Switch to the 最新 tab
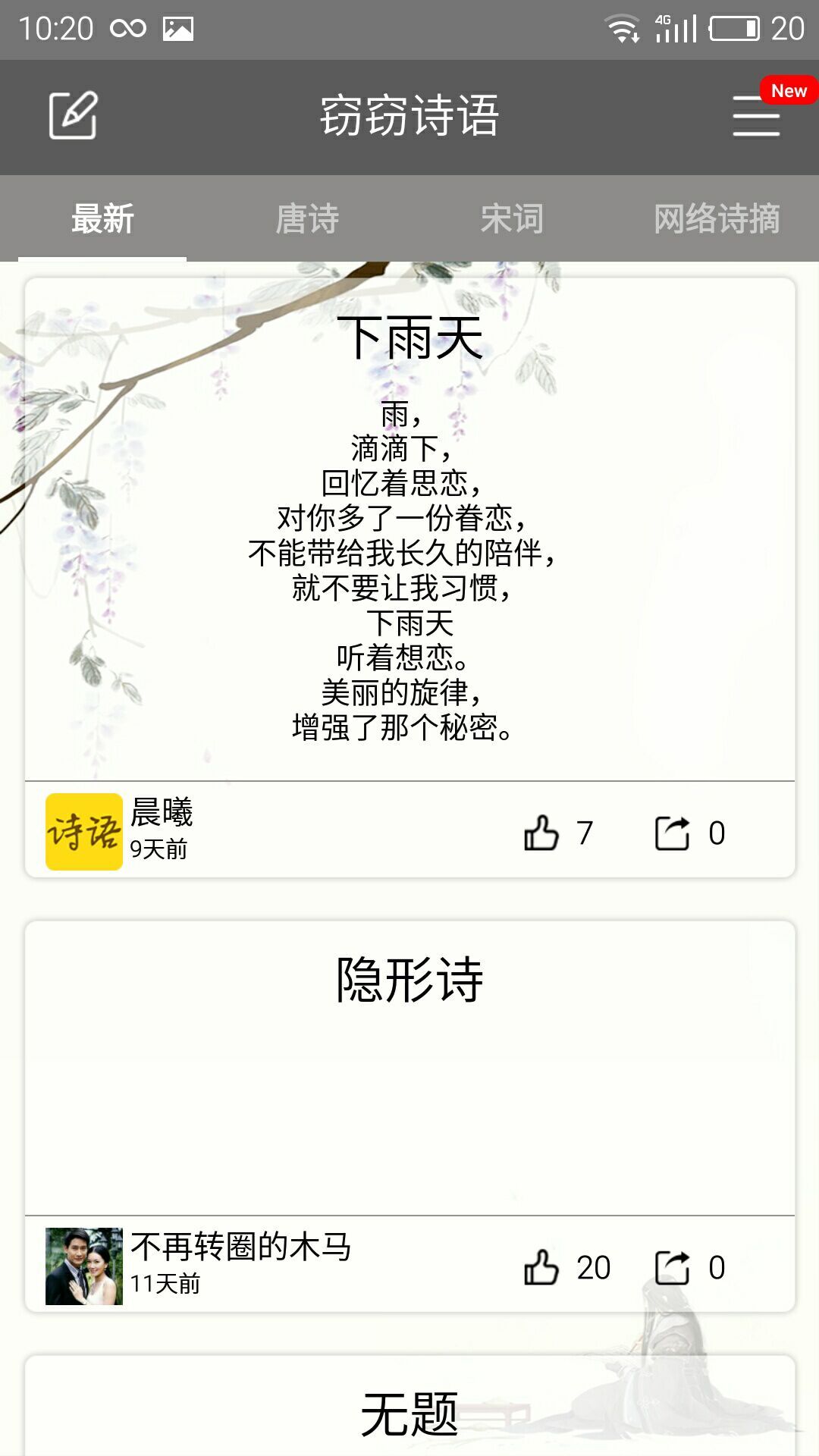Viewport: 819px width, 1456px height. pos(102,219)
